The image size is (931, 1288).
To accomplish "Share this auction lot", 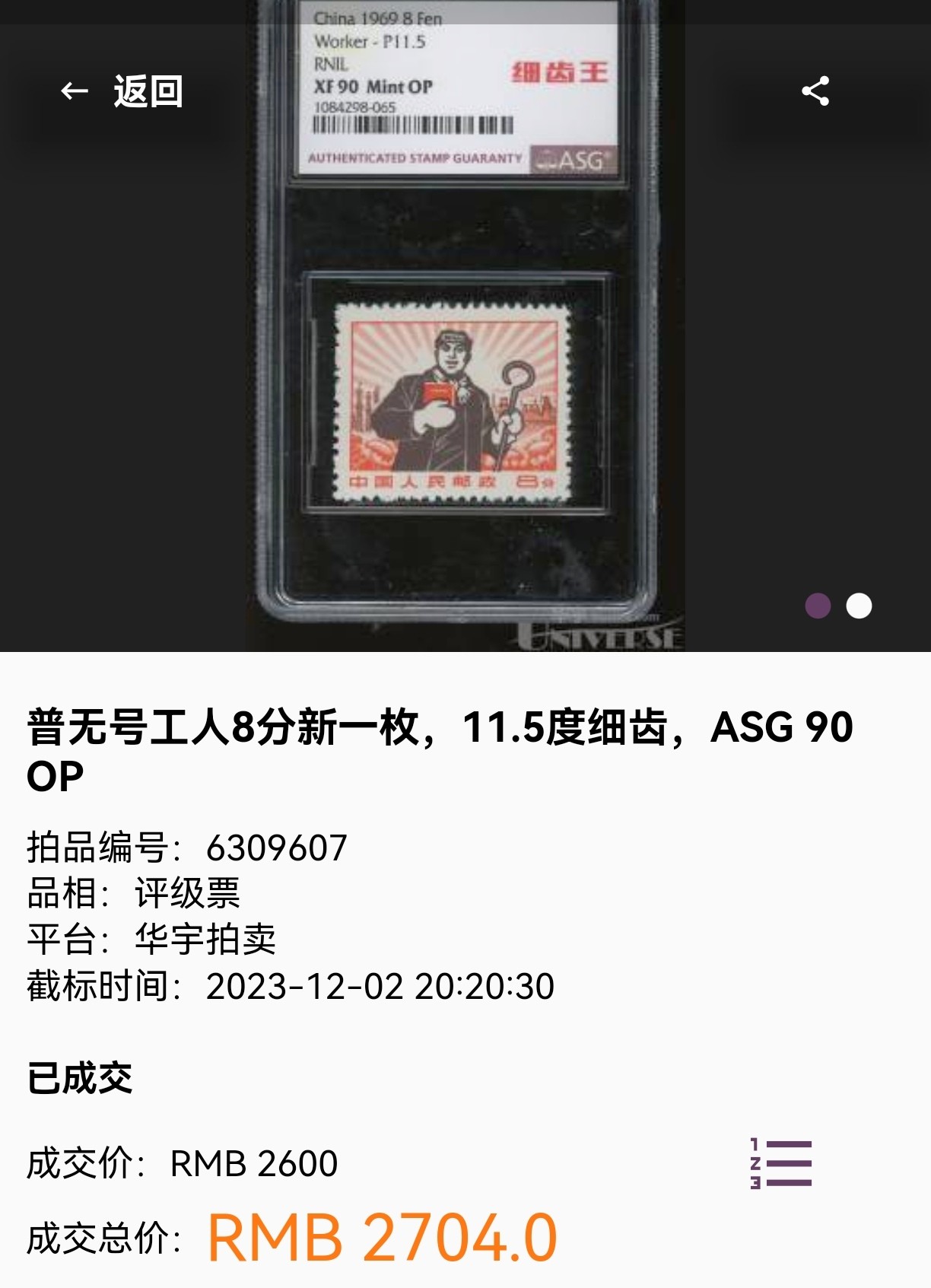I will pyautogui.click(x=815, y=91).
